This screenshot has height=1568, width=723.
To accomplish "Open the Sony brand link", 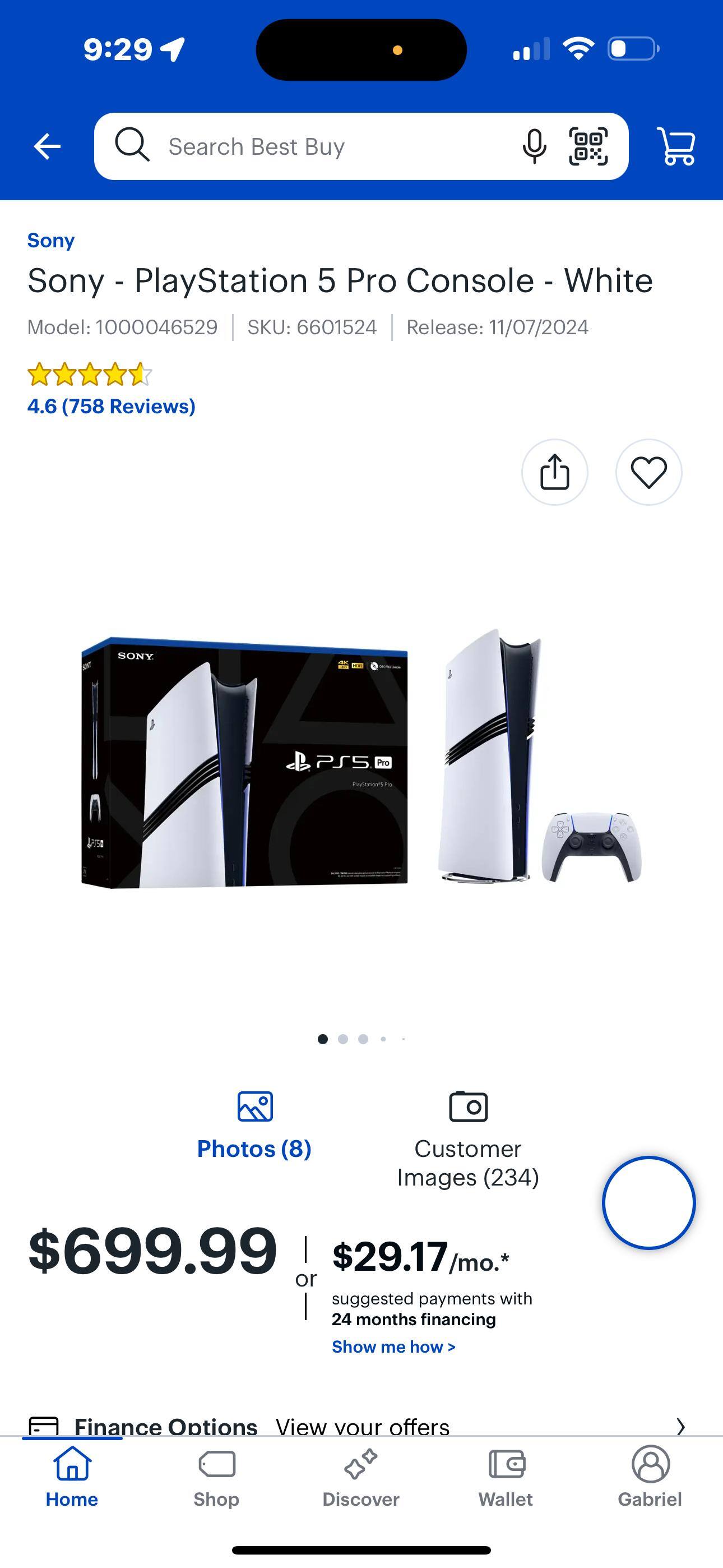I will [51, 241].
